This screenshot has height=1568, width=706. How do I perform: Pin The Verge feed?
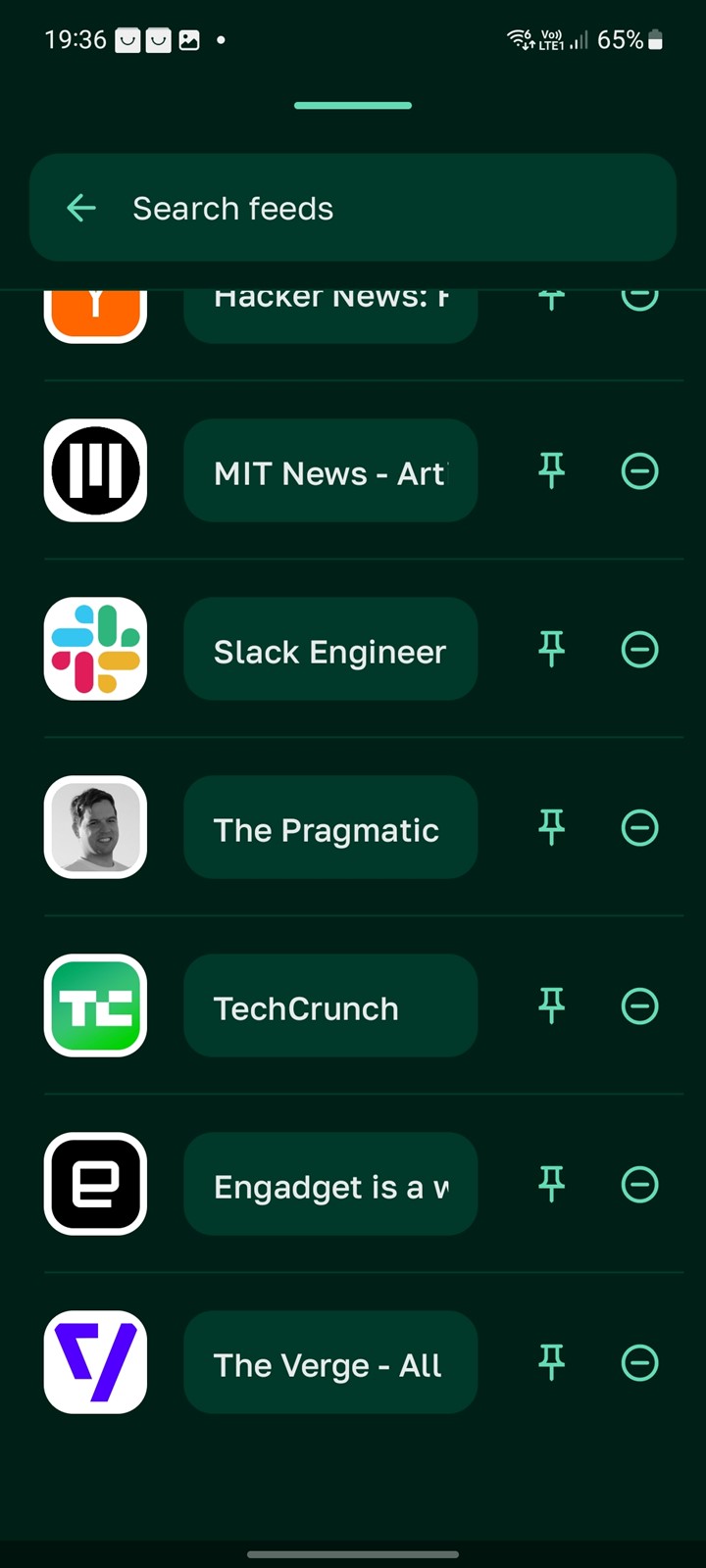(x=552, y=1362)
